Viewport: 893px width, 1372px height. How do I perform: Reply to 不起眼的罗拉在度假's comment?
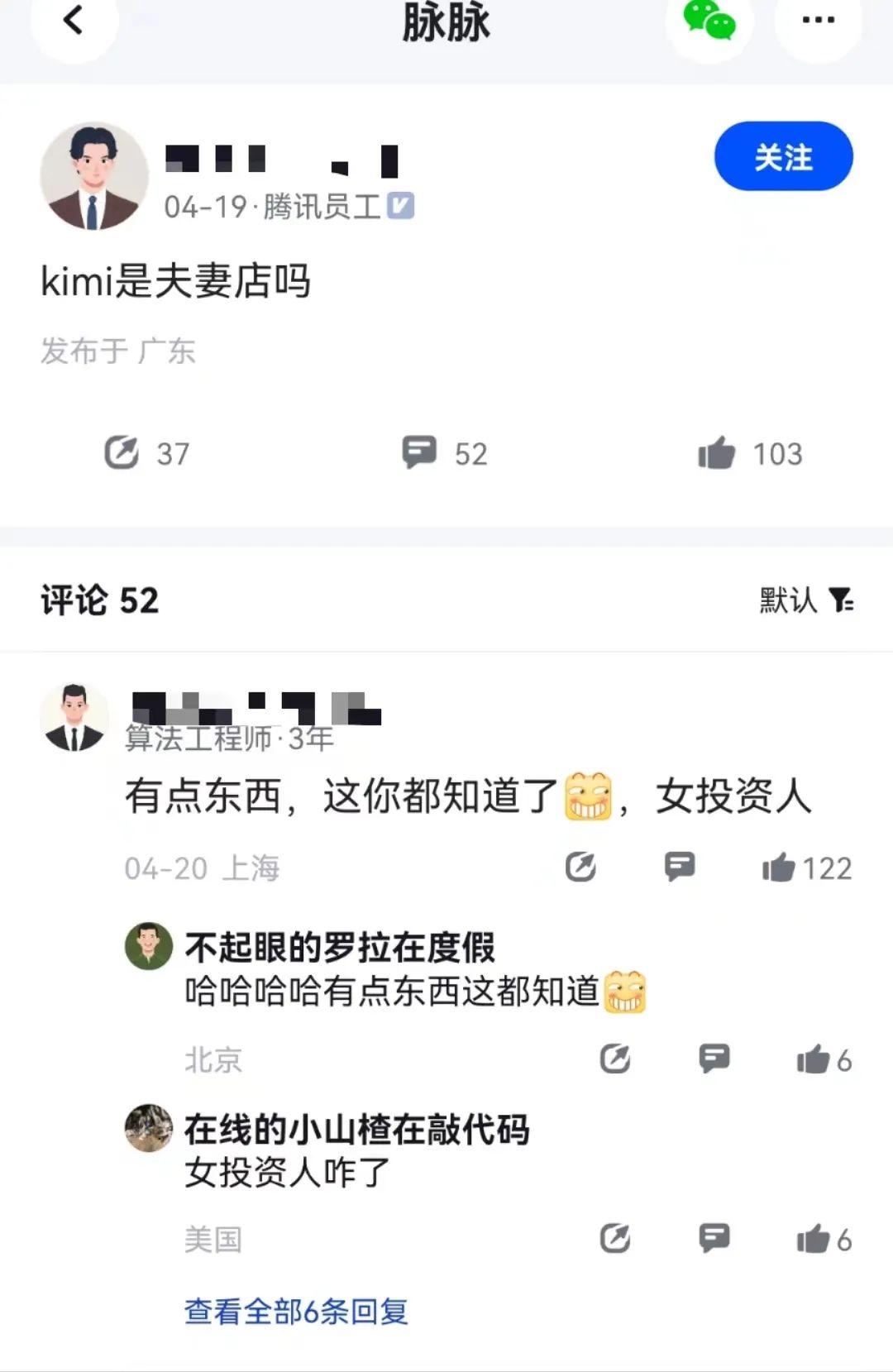(714, 1059)
